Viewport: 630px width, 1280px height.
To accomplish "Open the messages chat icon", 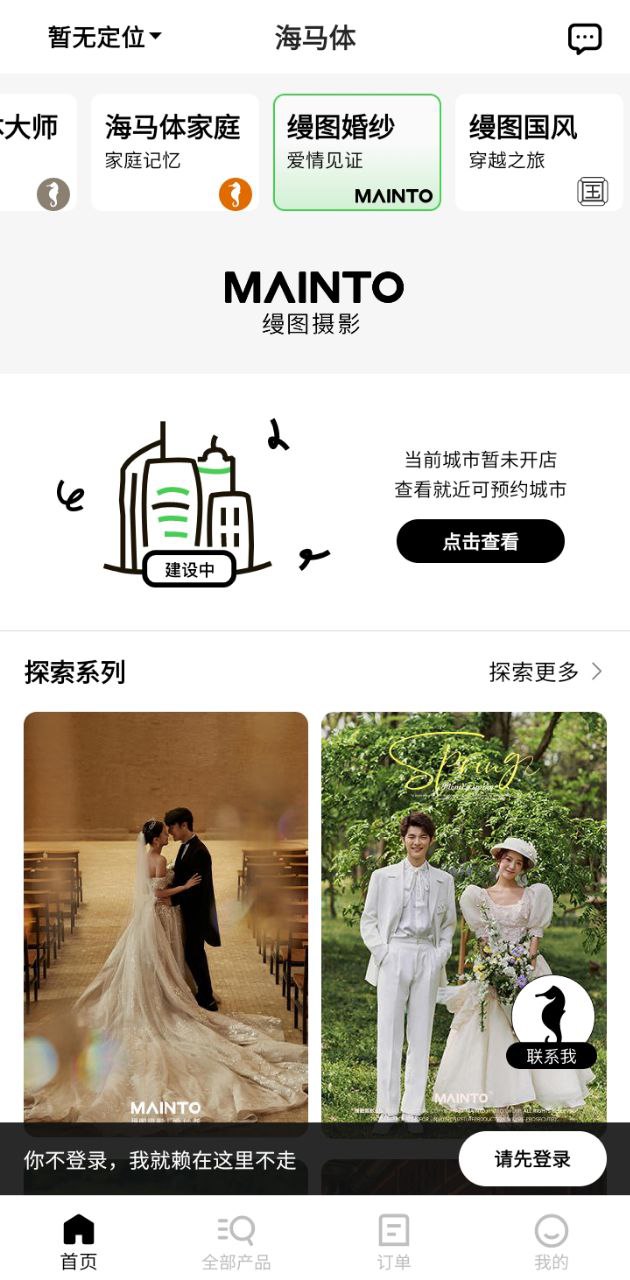I will 584,38.
